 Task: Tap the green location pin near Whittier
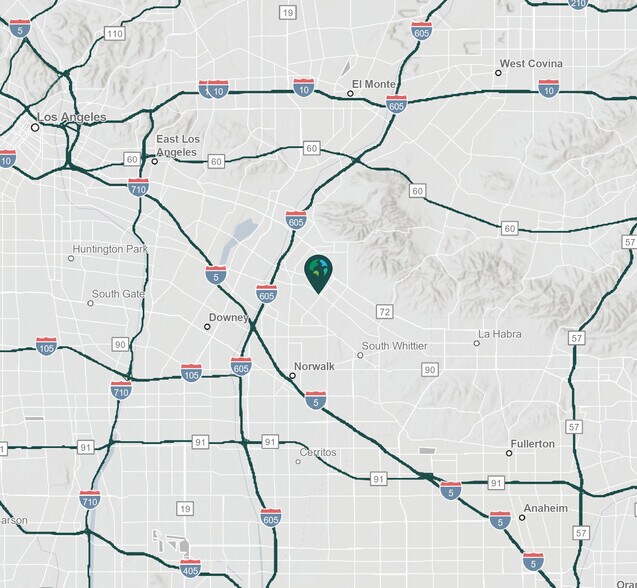click(x=319, y=271)
